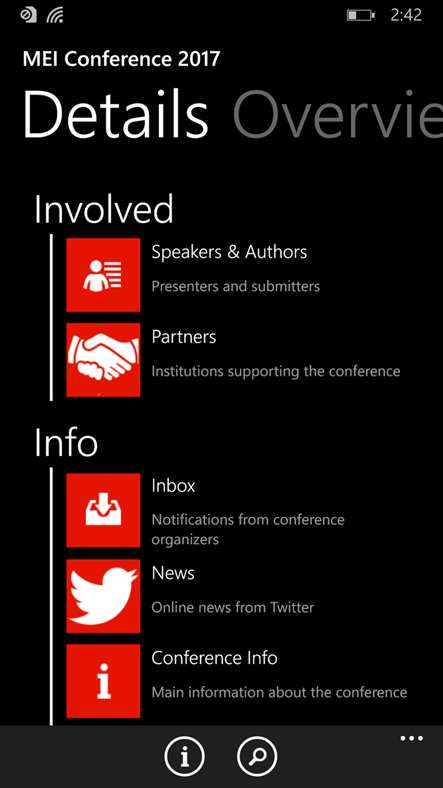Open Speakers & Authors

click(236, 274)
